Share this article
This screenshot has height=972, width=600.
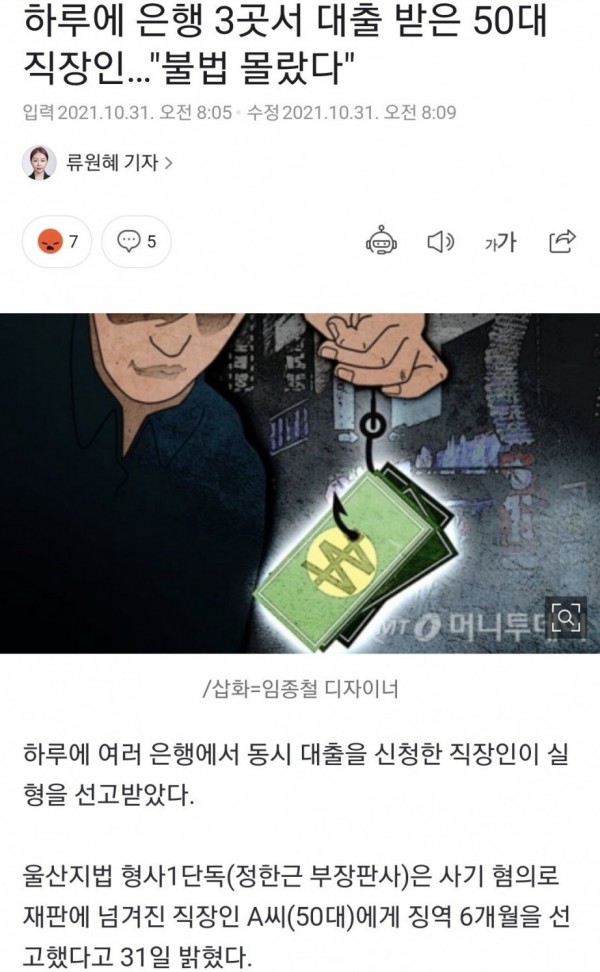click(x=562, y=241)
